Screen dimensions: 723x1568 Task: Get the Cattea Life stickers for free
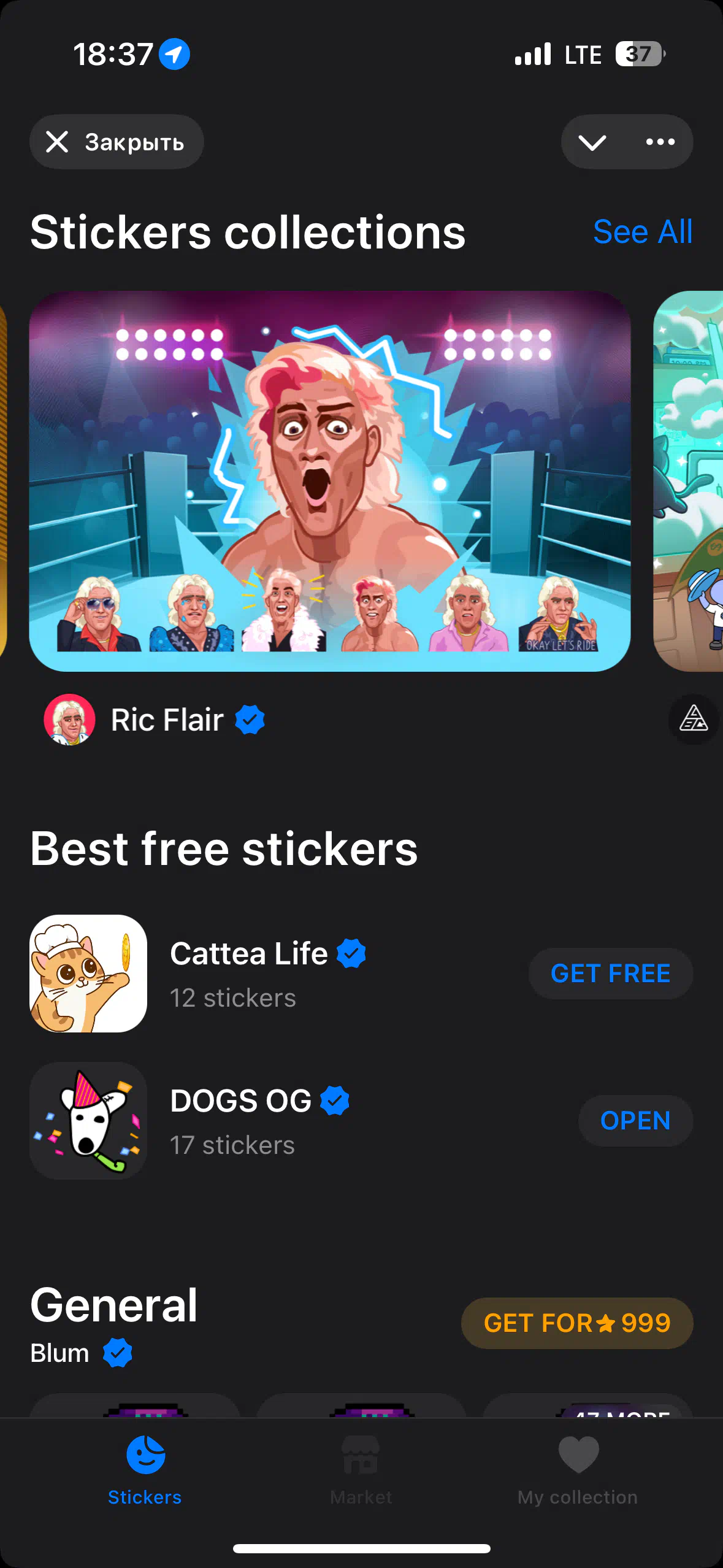tap(611, 974)
